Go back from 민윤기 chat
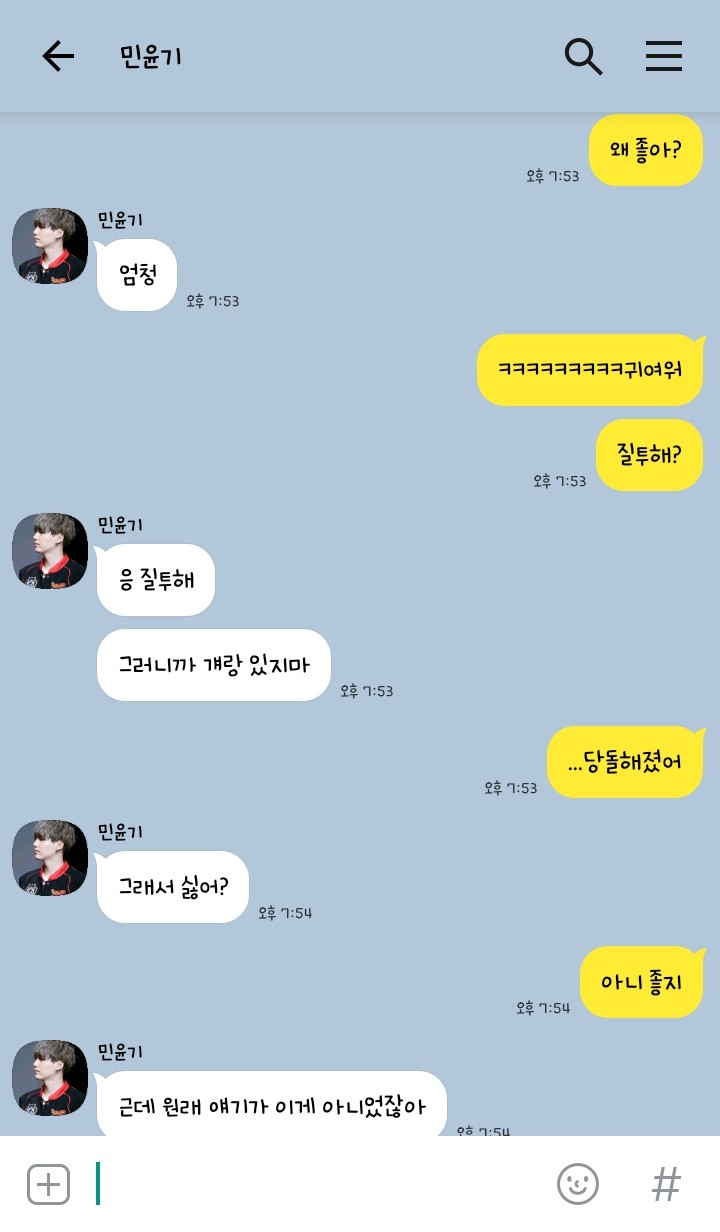The image size is (720, 1232). (x=58, y=57)
